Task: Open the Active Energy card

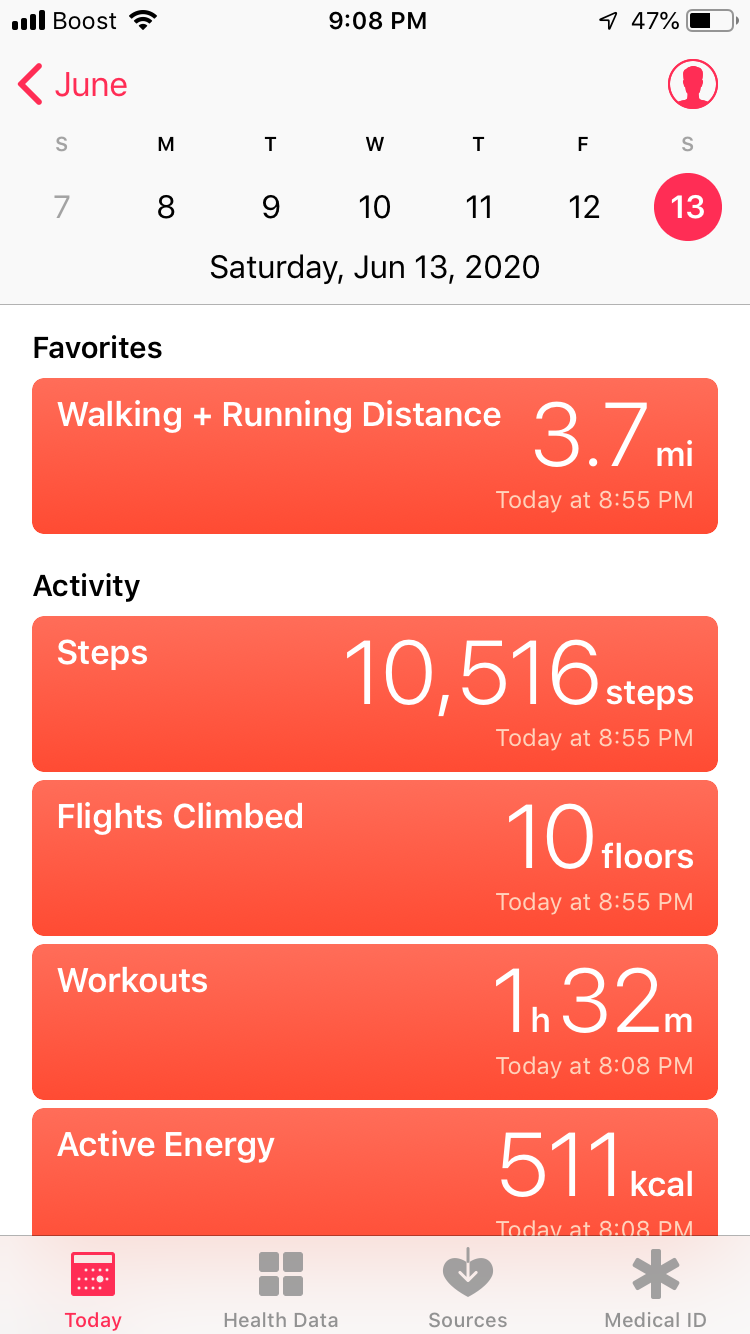Action: pyautogui.click(x=375, y=1172)
